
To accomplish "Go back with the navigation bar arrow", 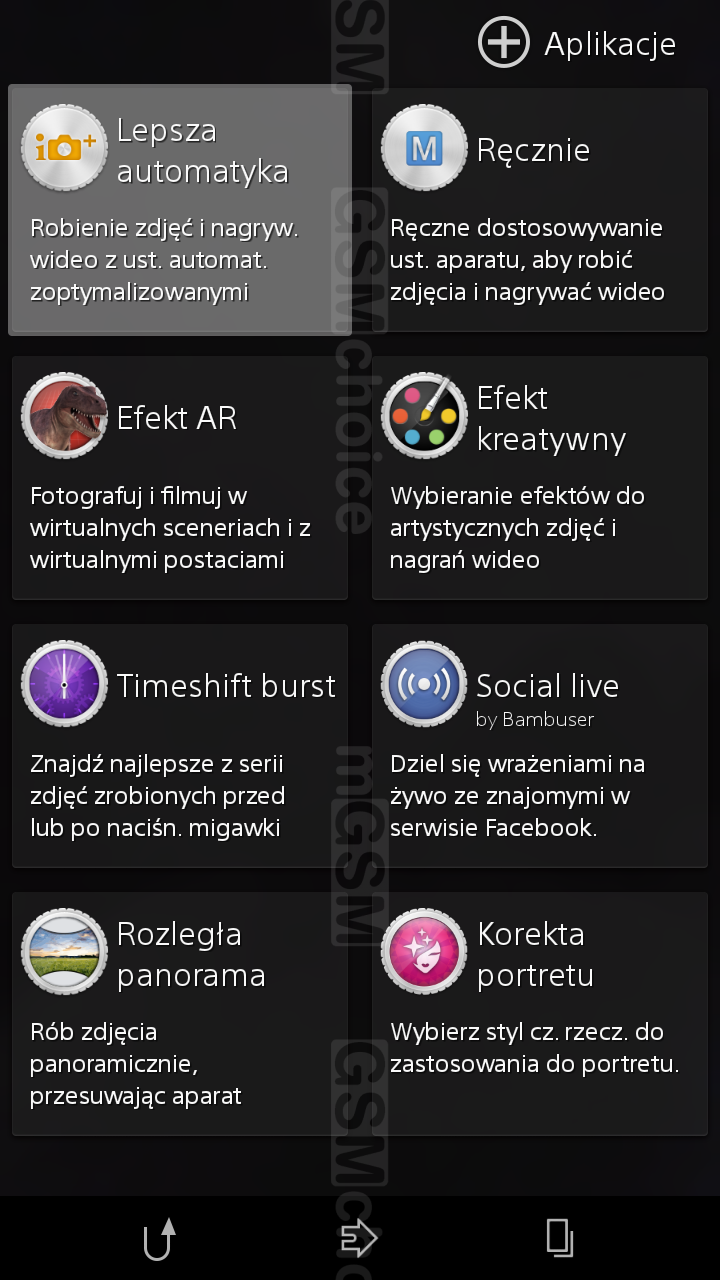I will pyautogui.click(x=160, y=1239).
